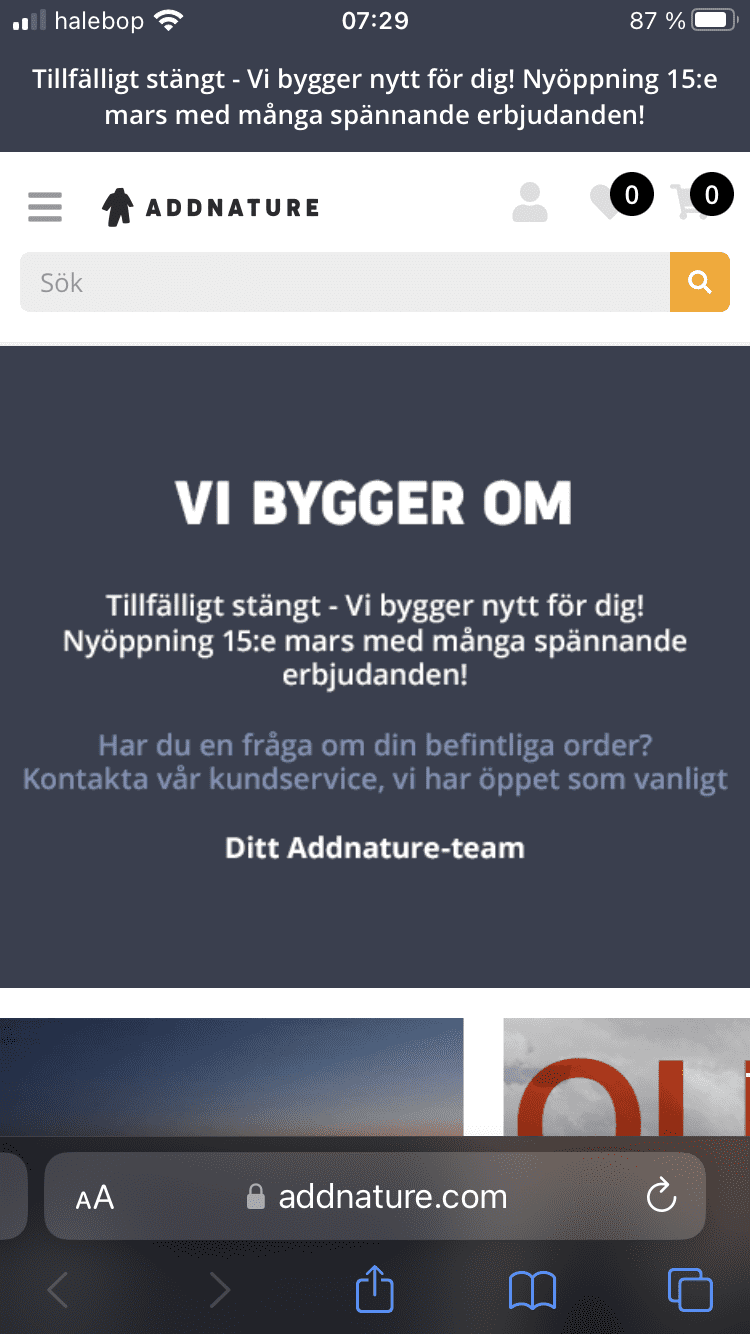Viewport: 750px width, 1334px height.
Task: Open the sunset banner image
Action: 231,1075
